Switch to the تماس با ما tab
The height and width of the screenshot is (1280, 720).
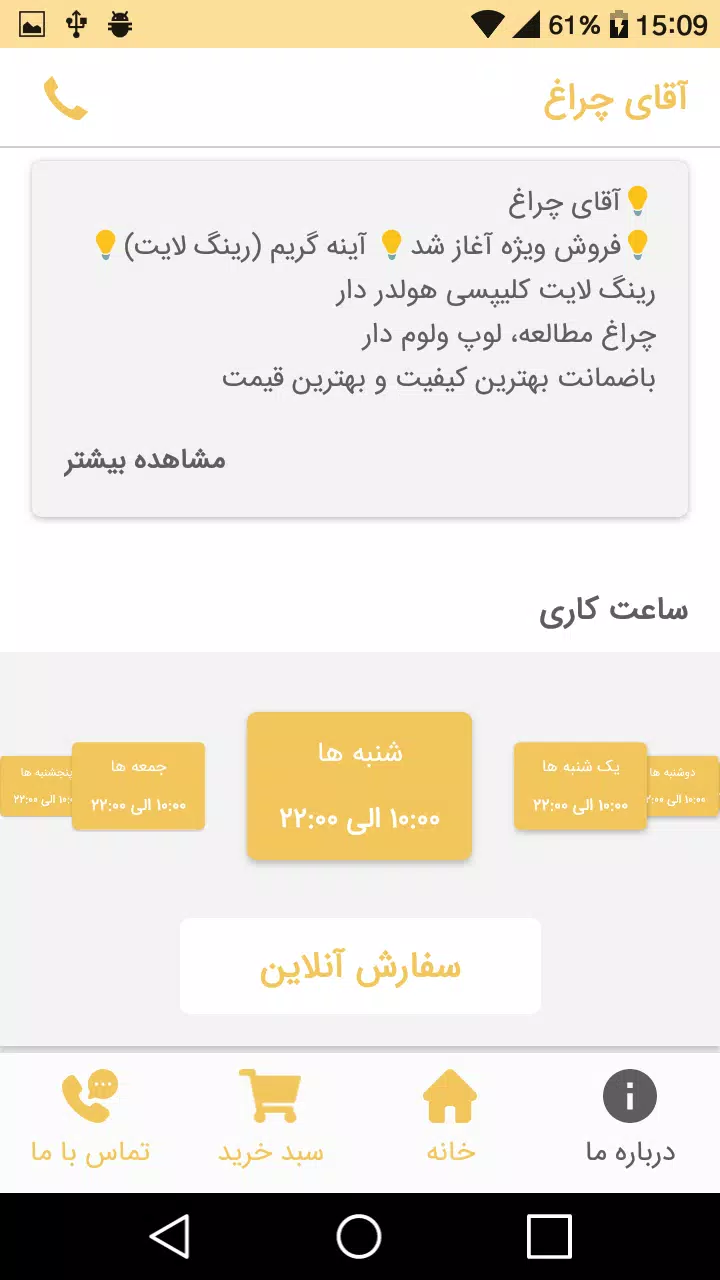click(90, 1118)
